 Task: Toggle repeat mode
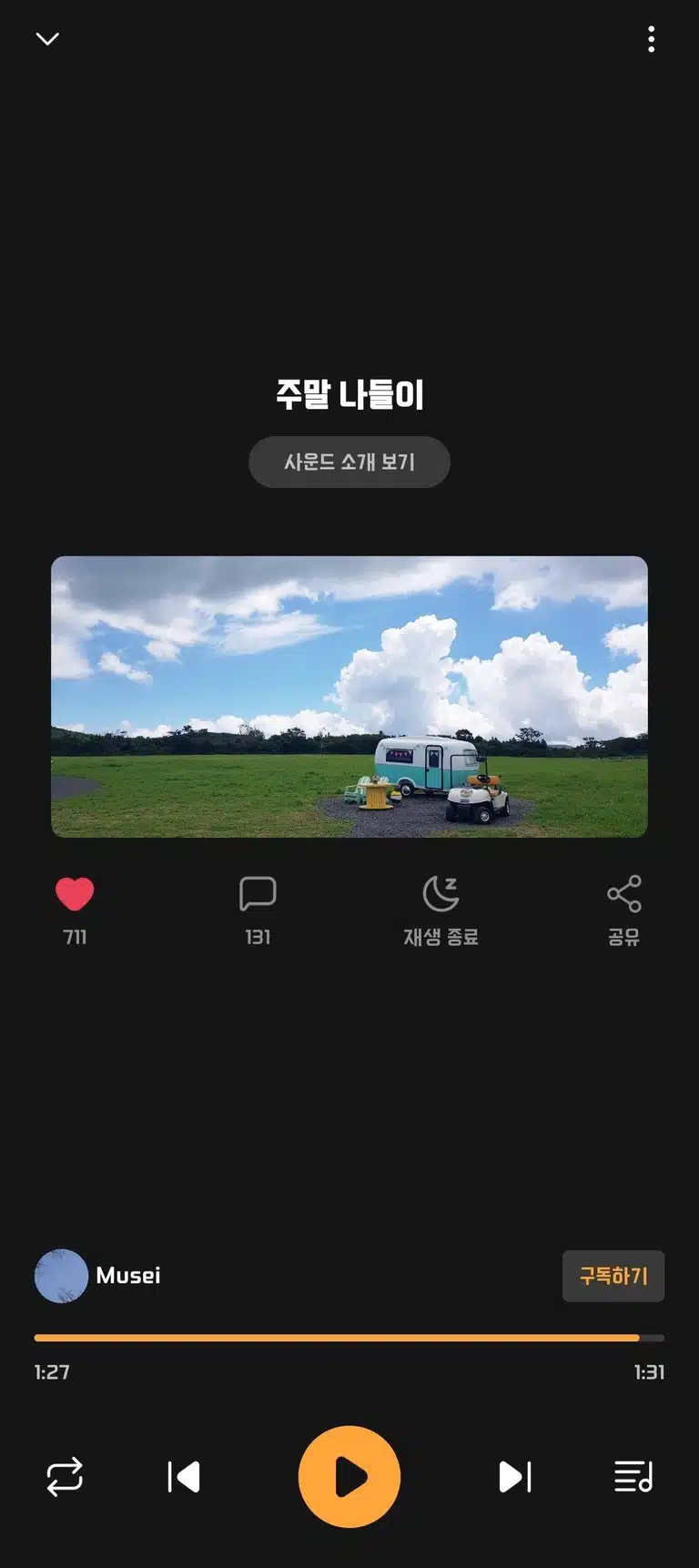coord(65,1477)
